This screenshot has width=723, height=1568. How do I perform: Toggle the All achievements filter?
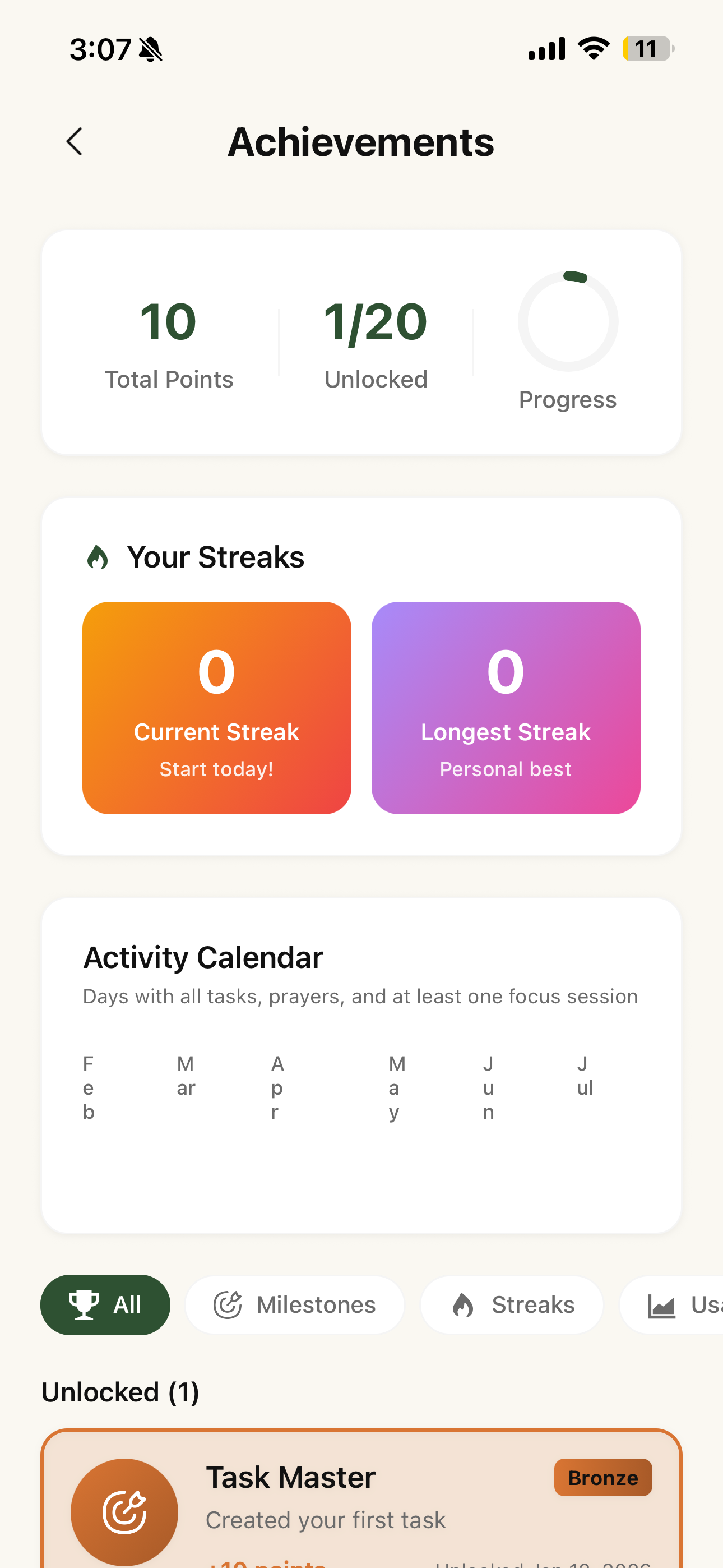[105, 1304]
